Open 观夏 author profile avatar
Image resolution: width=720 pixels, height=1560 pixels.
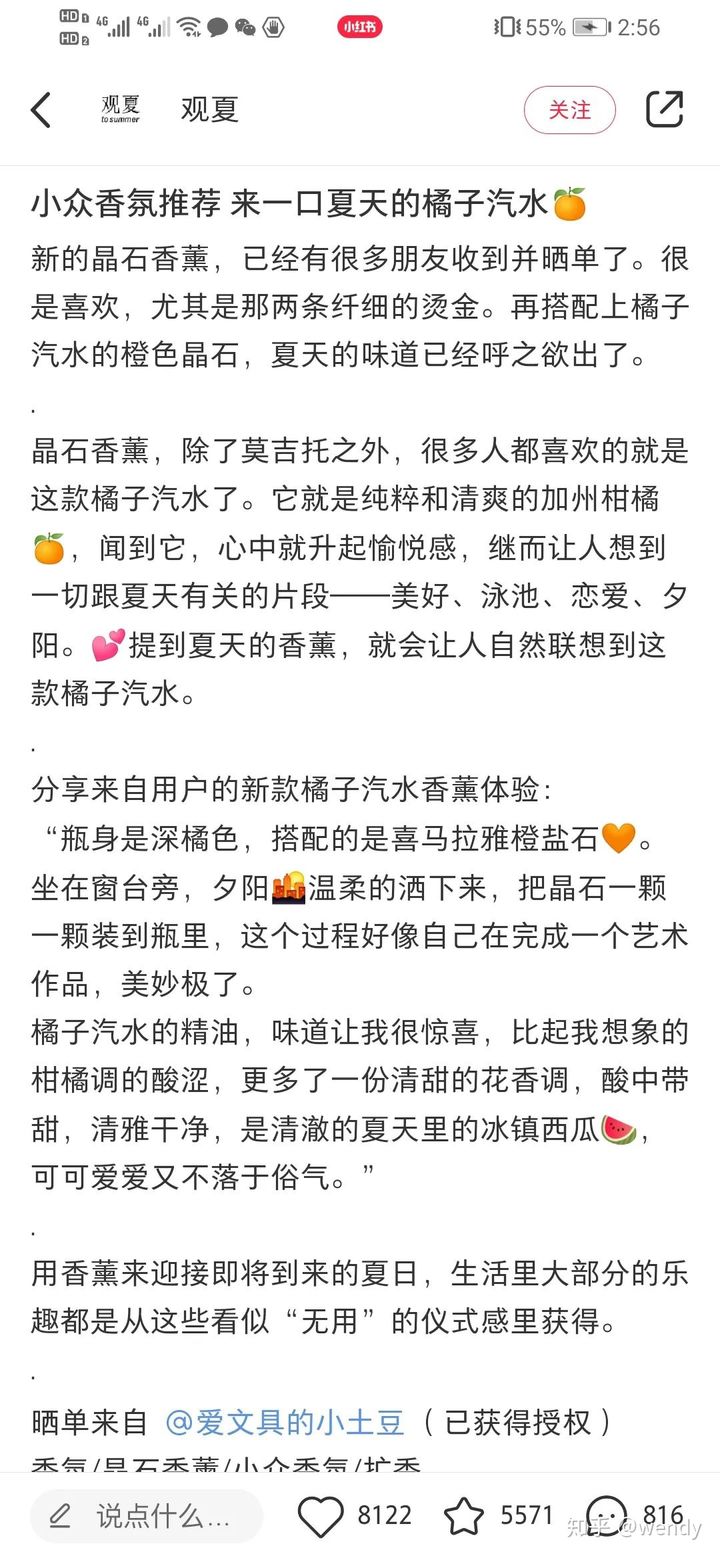(120, 109)
